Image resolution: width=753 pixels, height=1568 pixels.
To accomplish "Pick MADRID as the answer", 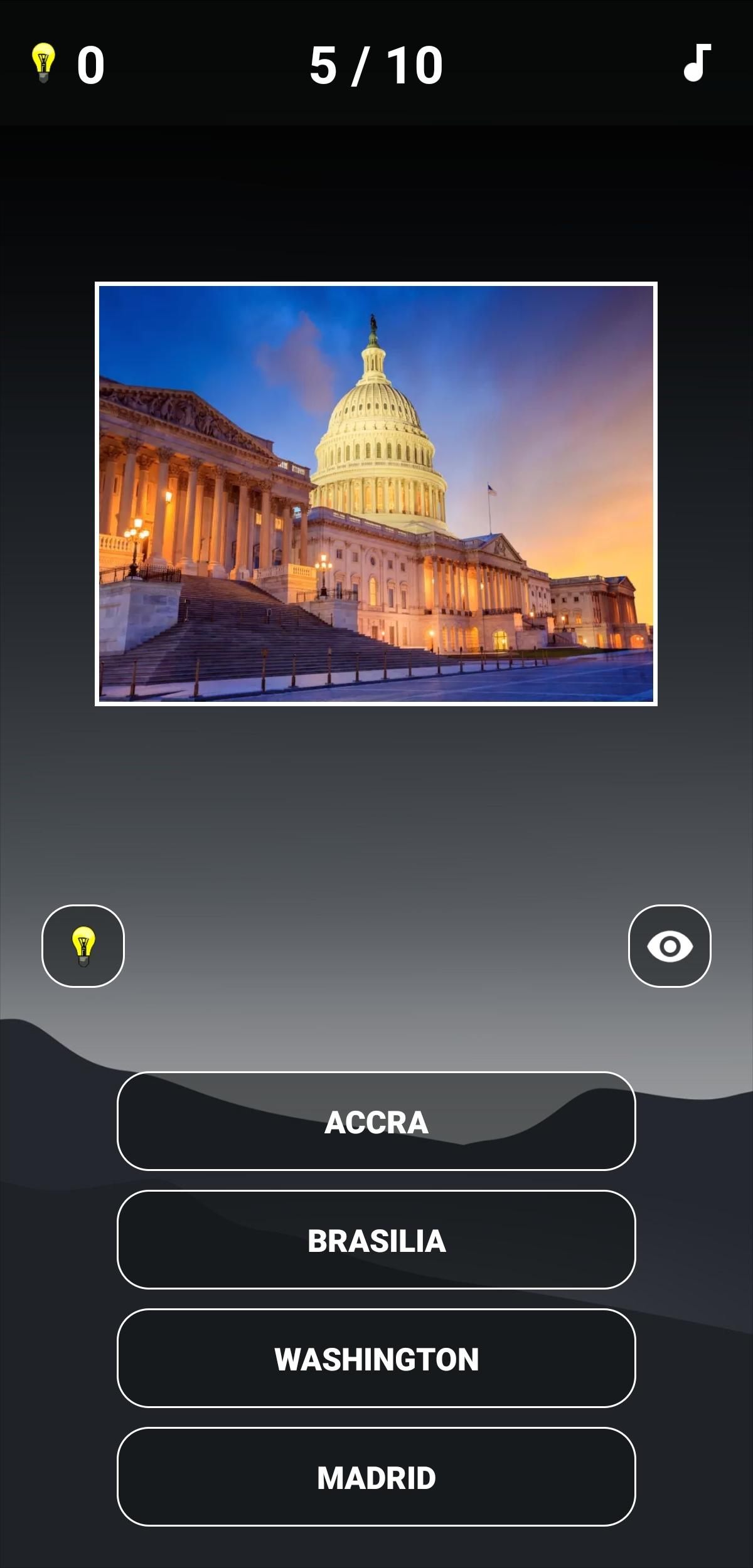I will pos(376,1477).
